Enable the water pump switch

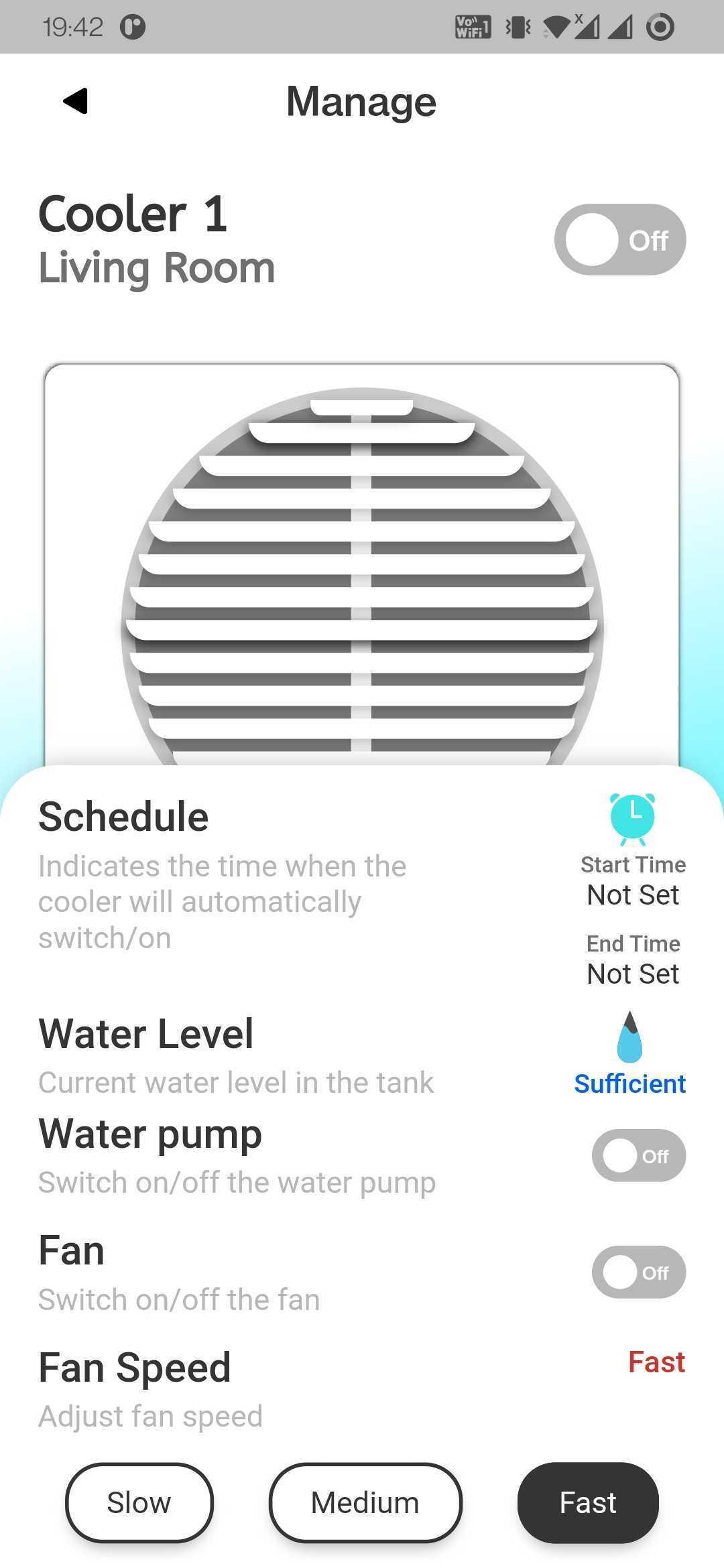pos(638,1155)
